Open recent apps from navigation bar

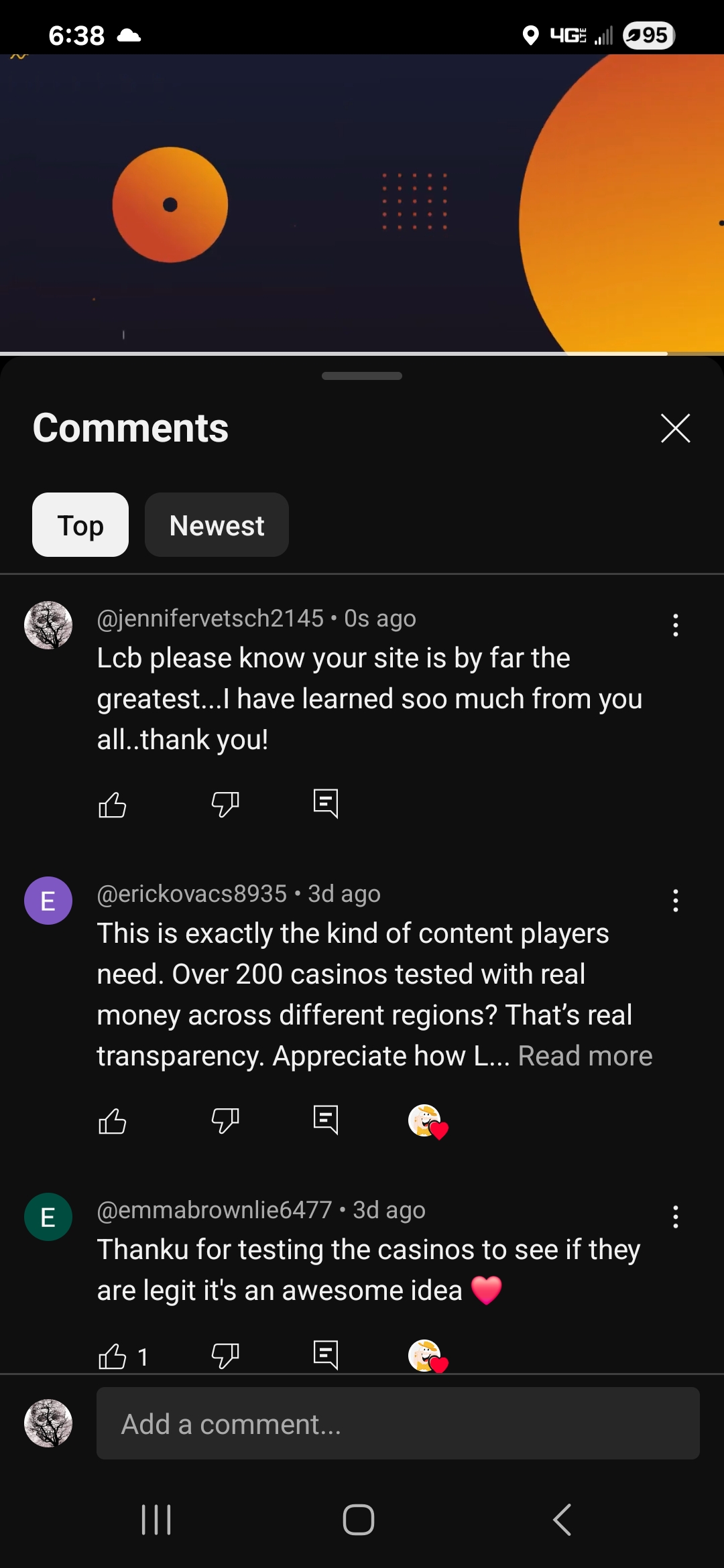[156, 1519]
